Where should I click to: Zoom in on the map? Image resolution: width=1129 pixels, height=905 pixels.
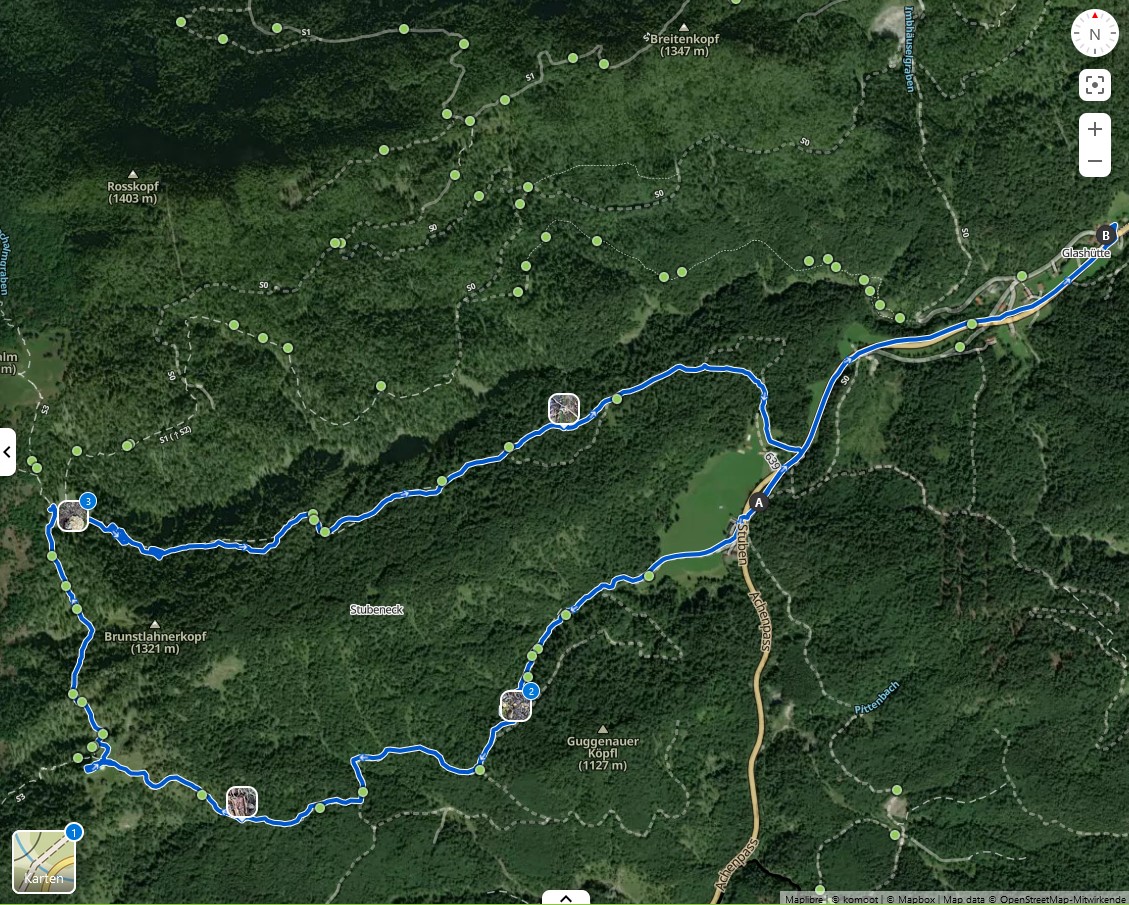(x=1095, y=129)
